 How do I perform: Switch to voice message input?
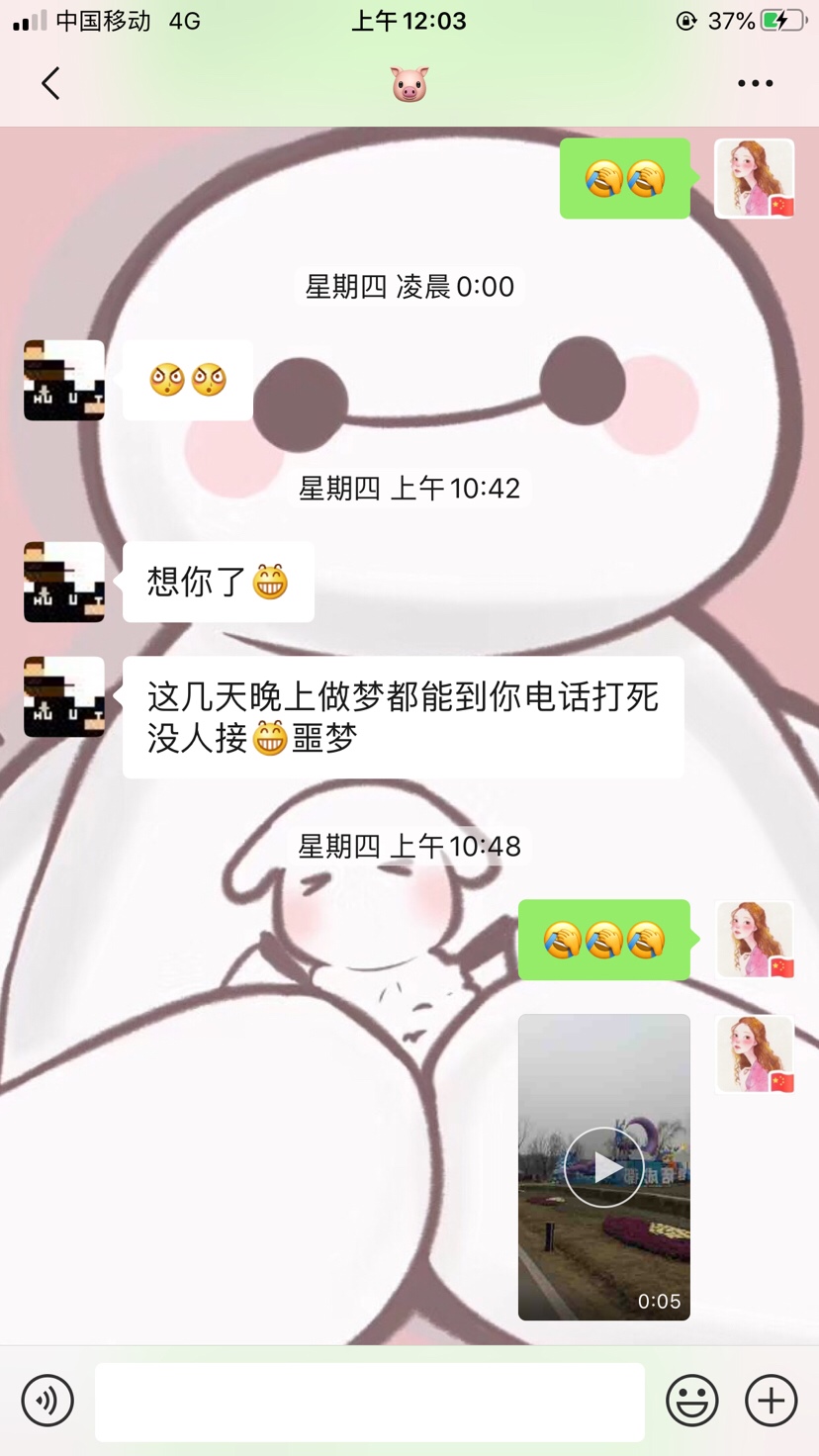tap(47, 1401)
